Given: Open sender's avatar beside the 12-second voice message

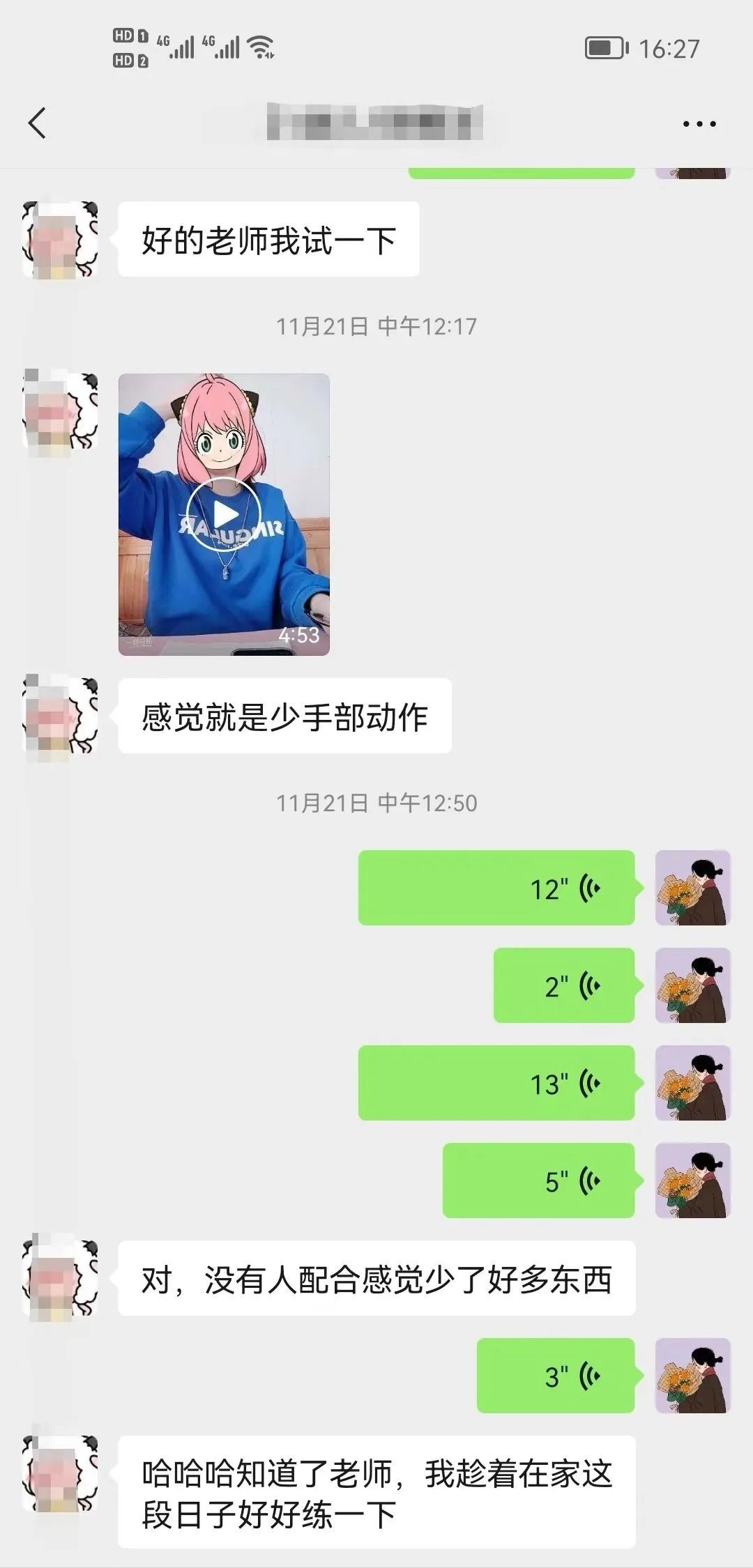Looking at the screenshot, I should [x=692, y=888].
